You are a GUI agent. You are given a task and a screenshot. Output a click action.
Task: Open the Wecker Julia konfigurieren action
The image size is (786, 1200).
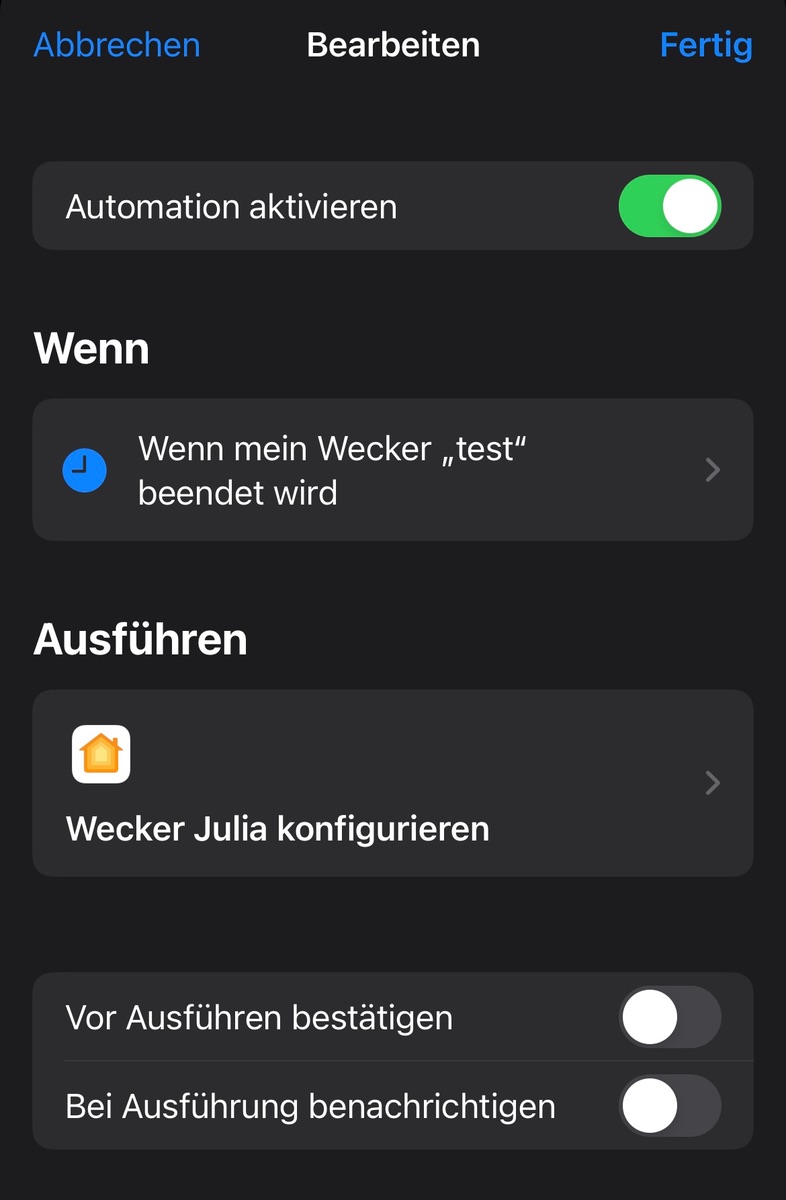[x=392, y=783]
